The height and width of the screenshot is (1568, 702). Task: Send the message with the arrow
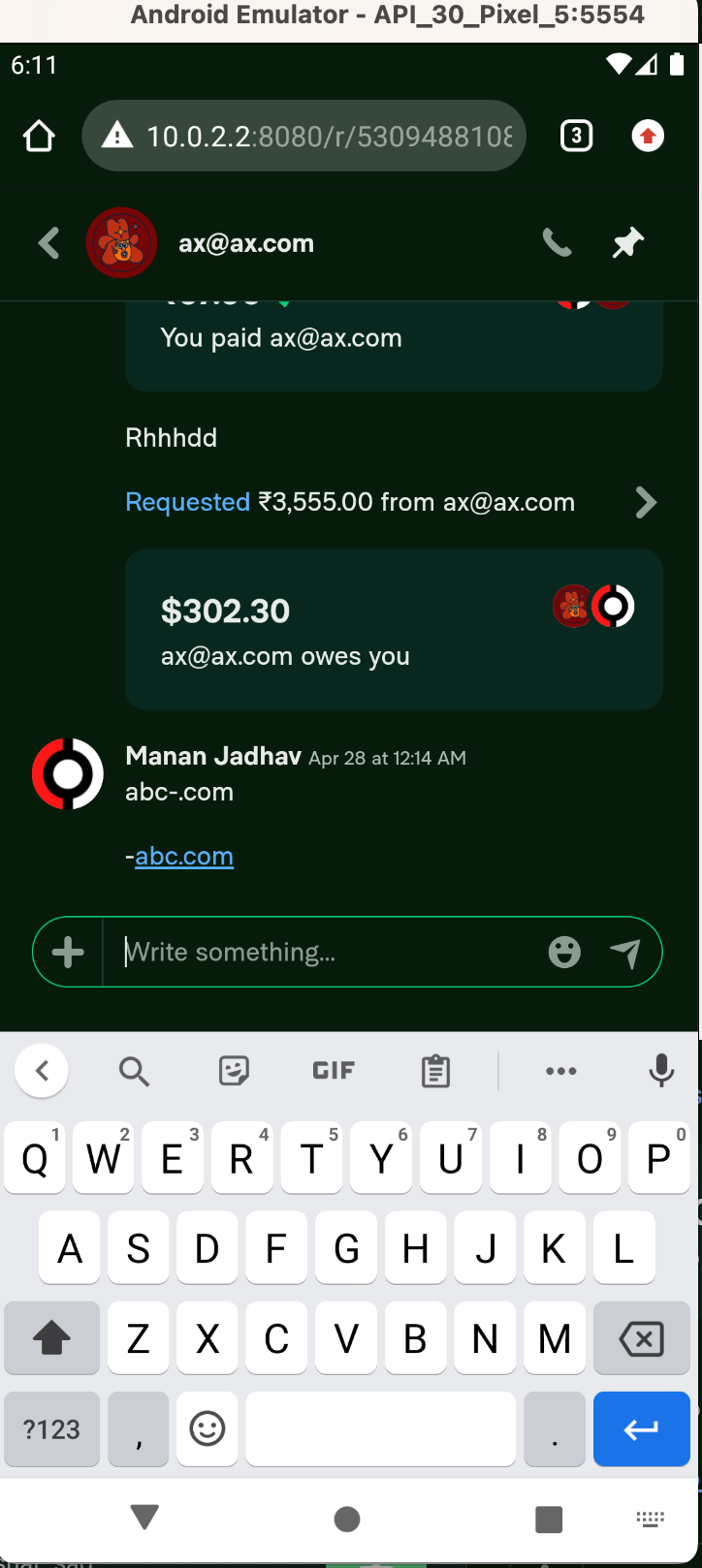coord(625,953)
